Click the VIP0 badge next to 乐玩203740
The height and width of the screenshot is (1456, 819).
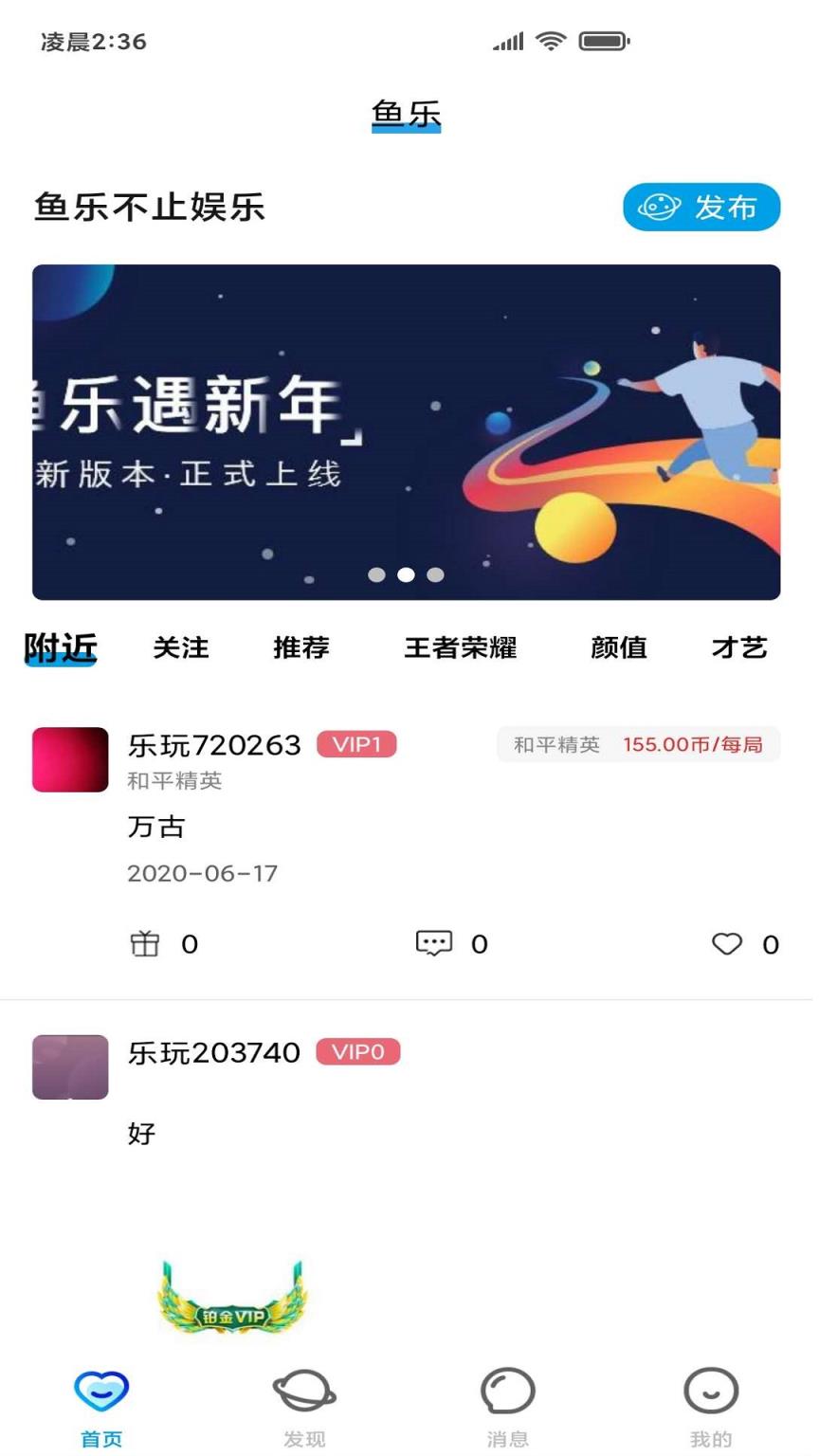click(358, 1052)
